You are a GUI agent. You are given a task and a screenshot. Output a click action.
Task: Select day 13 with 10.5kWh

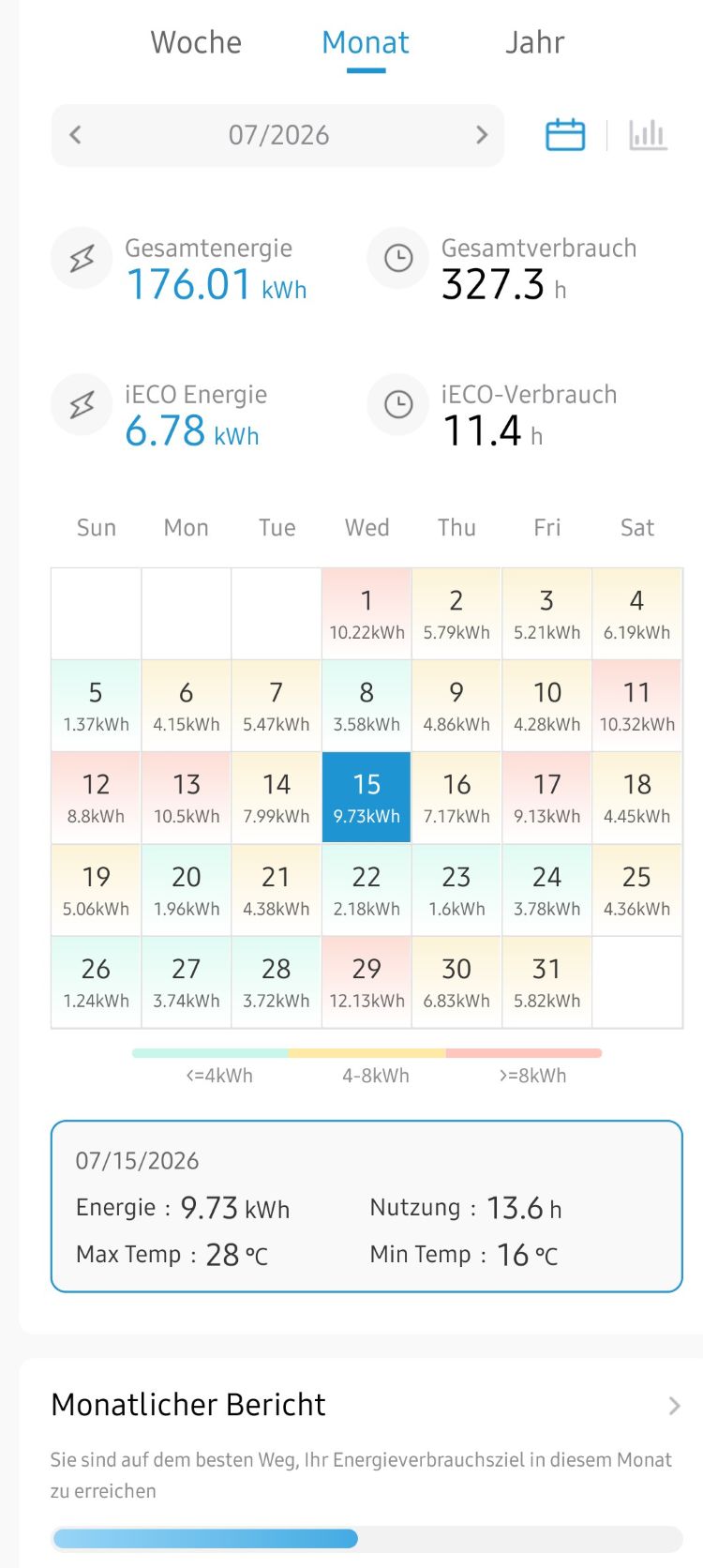[187, 797]
